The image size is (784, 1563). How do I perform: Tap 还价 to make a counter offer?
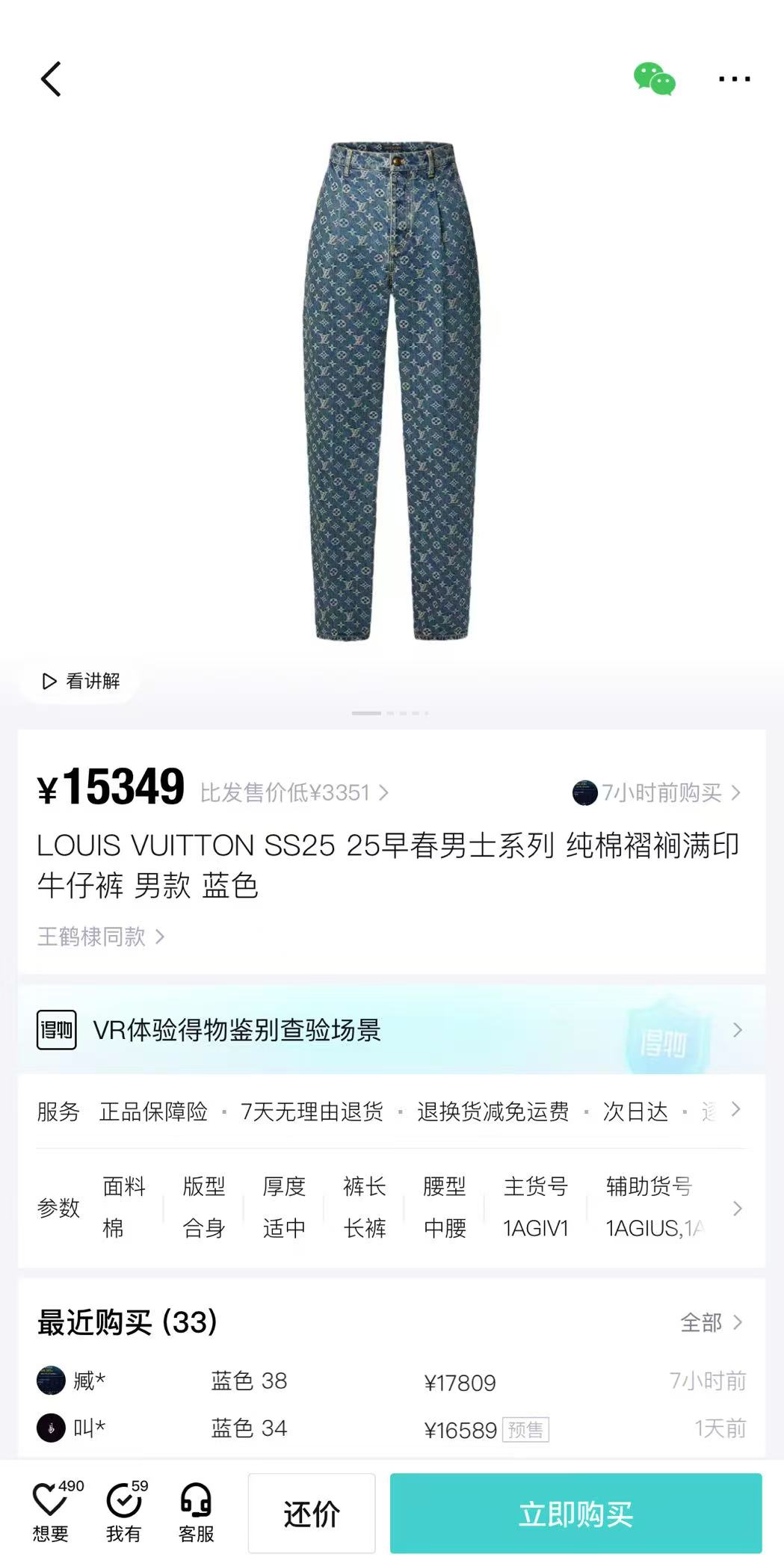click(x=312, y=1514)
